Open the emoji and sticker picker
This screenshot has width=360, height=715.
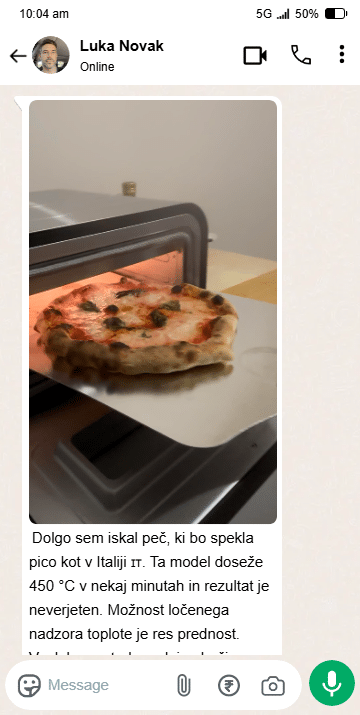(x=29, y=685)
